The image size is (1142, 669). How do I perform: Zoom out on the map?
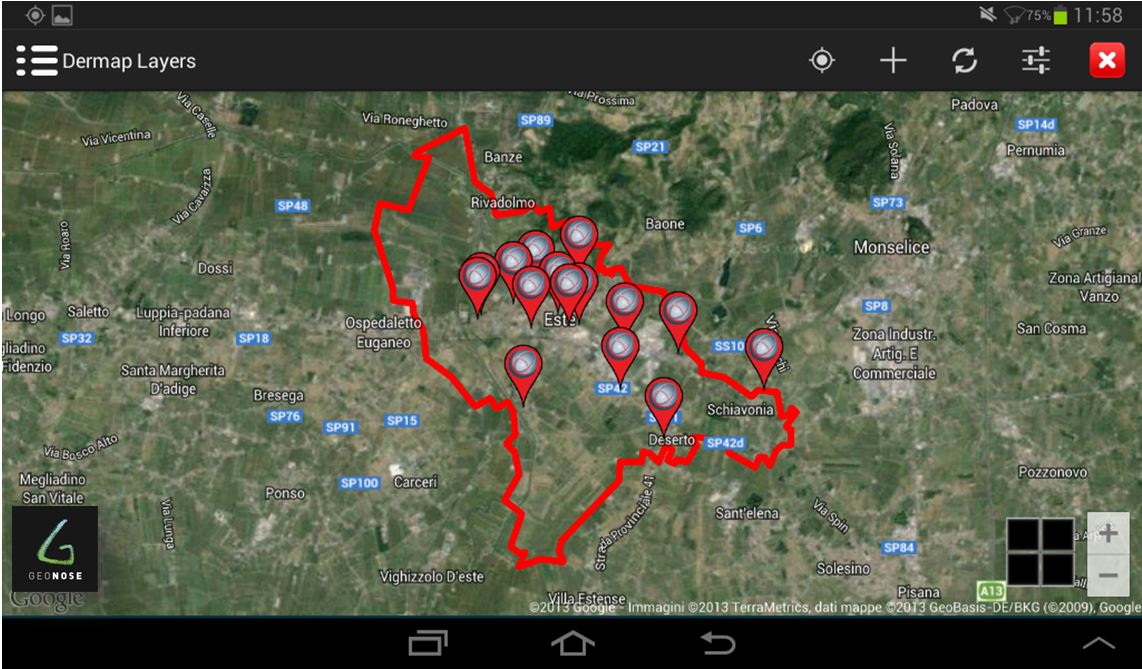[1108, 575]
